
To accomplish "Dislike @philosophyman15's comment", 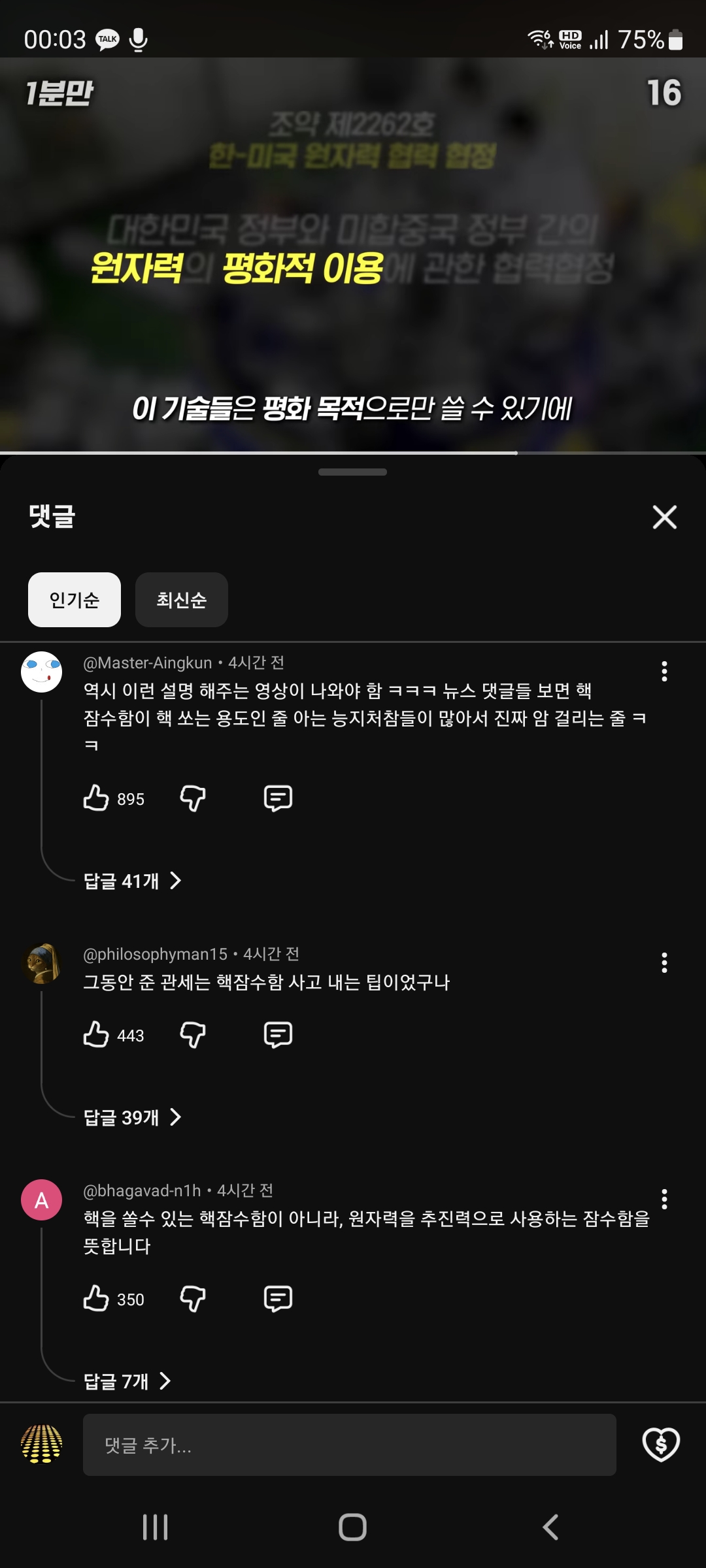I will (193, 1035).
